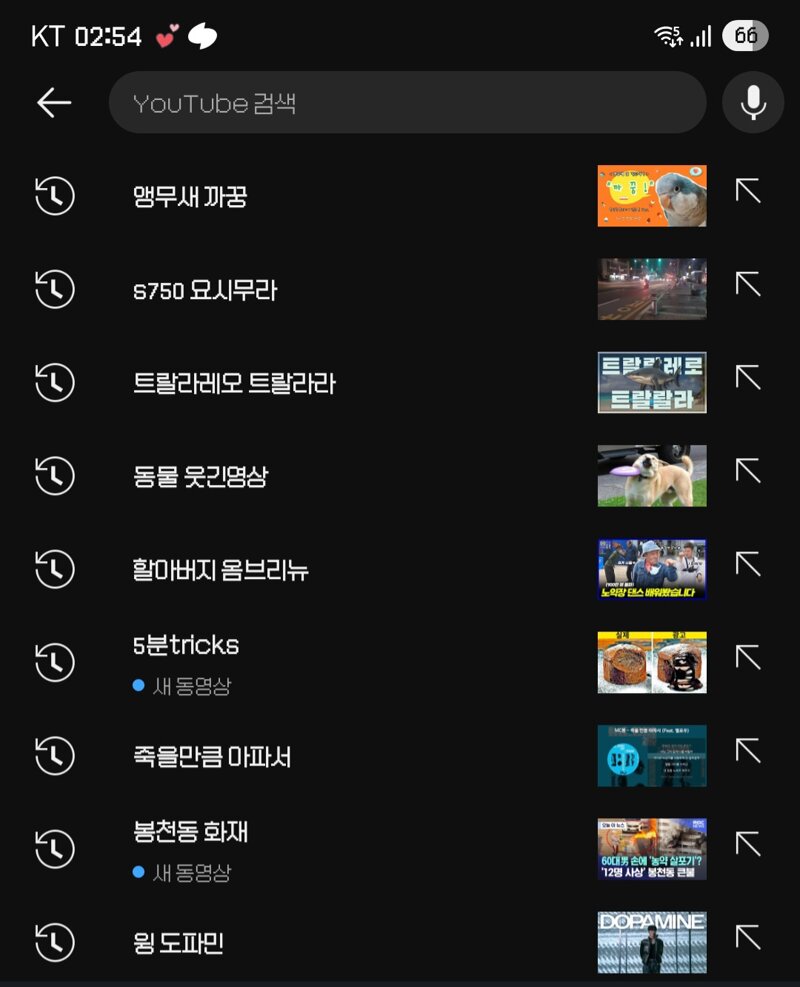Search again for 5분tricks
This screenshot has width=800, height=987.
(x=186, y=646)
